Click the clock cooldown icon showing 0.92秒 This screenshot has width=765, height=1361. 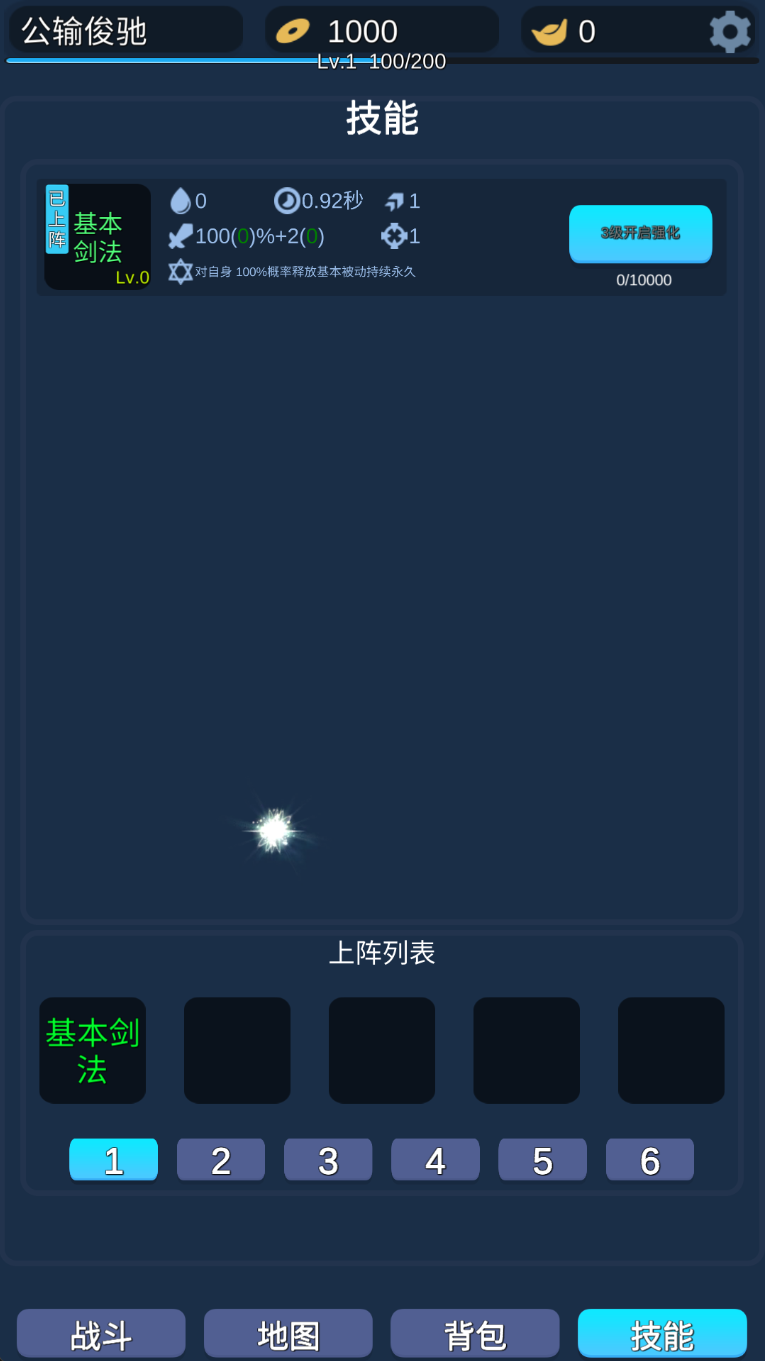pos(287,200)
